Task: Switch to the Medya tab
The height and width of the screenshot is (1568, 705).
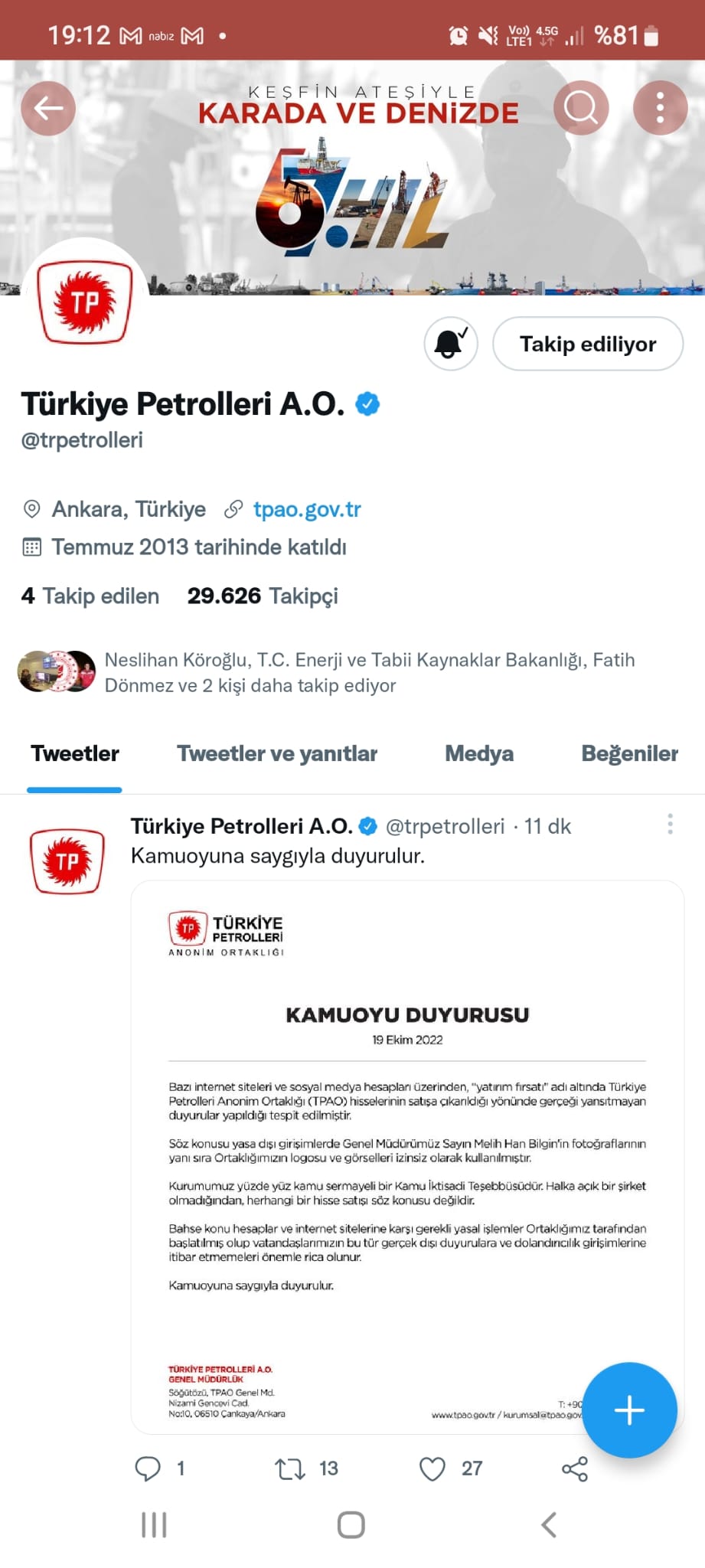Action: click(x=479, y=753)
